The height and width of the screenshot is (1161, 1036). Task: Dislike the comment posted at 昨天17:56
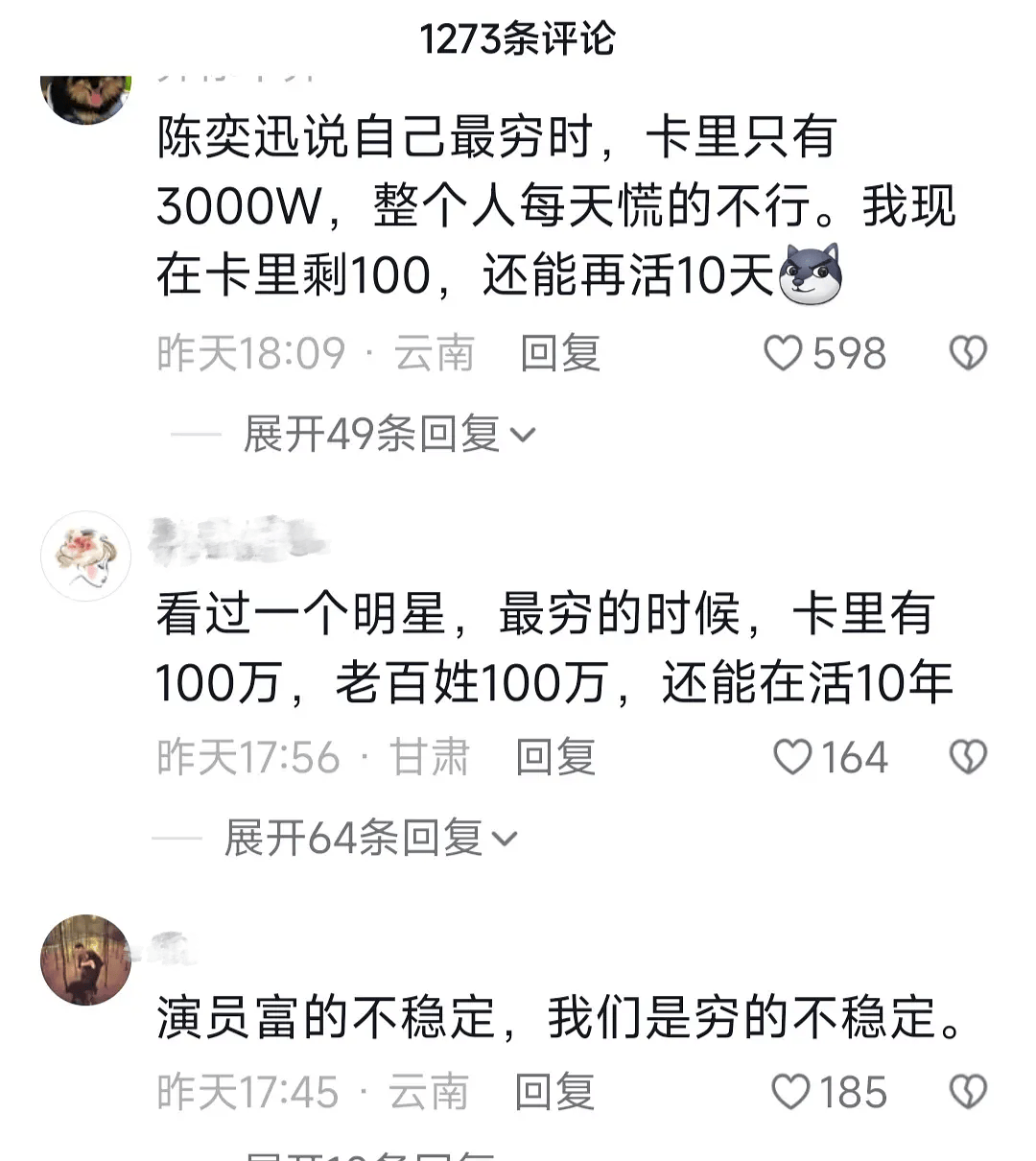[967, 758]
